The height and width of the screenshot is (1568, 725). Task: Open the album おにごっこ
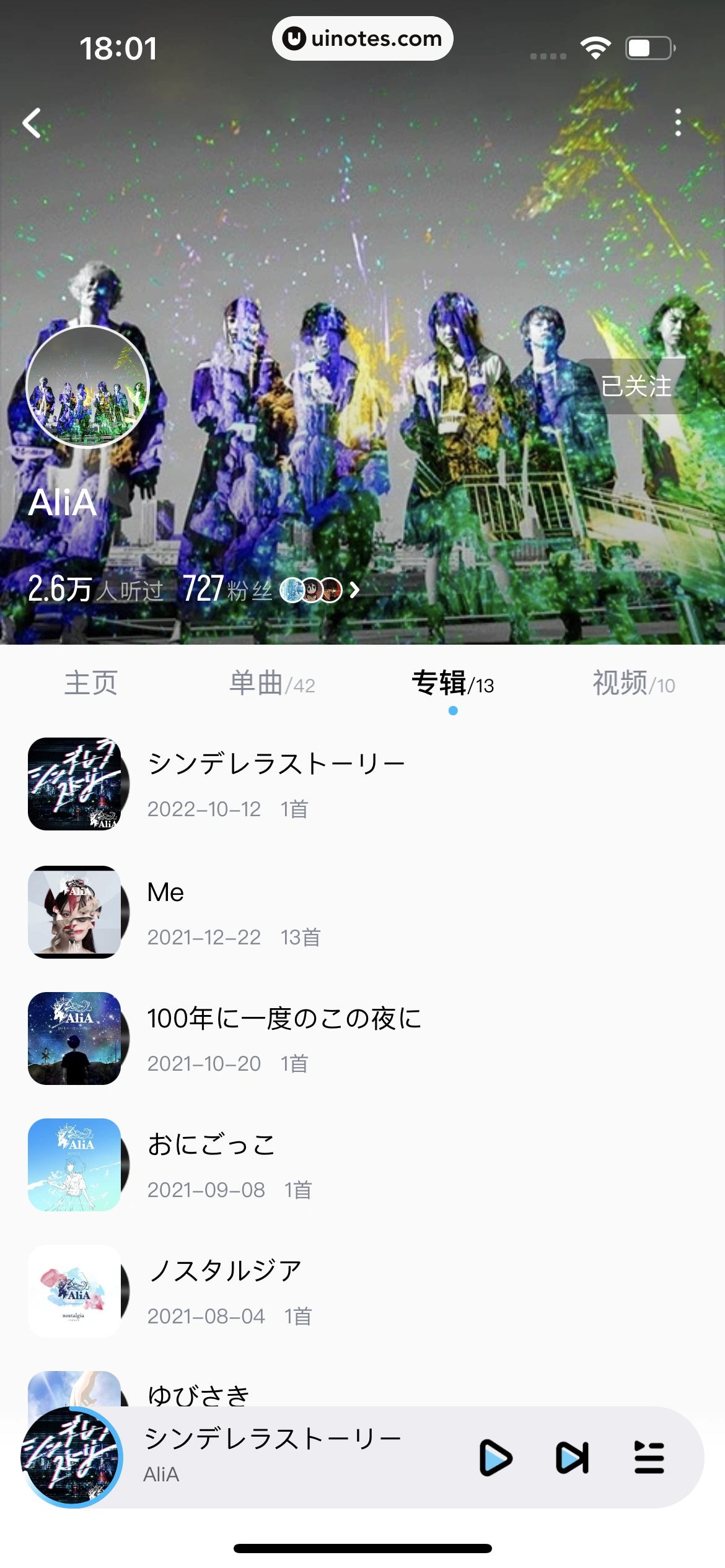tap(229, 1165)
